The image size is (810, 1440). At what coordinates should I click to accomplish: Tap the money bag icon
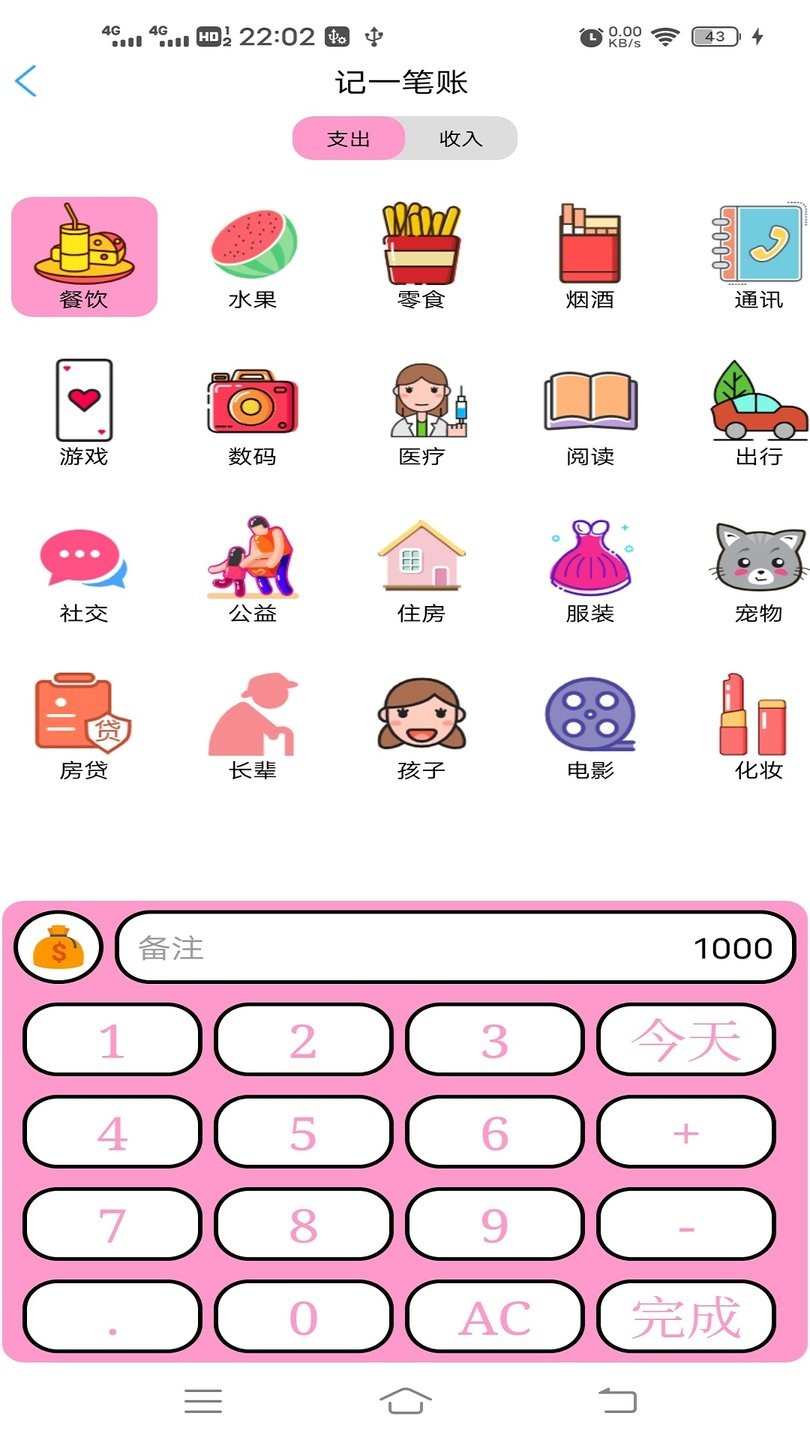[x=57, y=947]
